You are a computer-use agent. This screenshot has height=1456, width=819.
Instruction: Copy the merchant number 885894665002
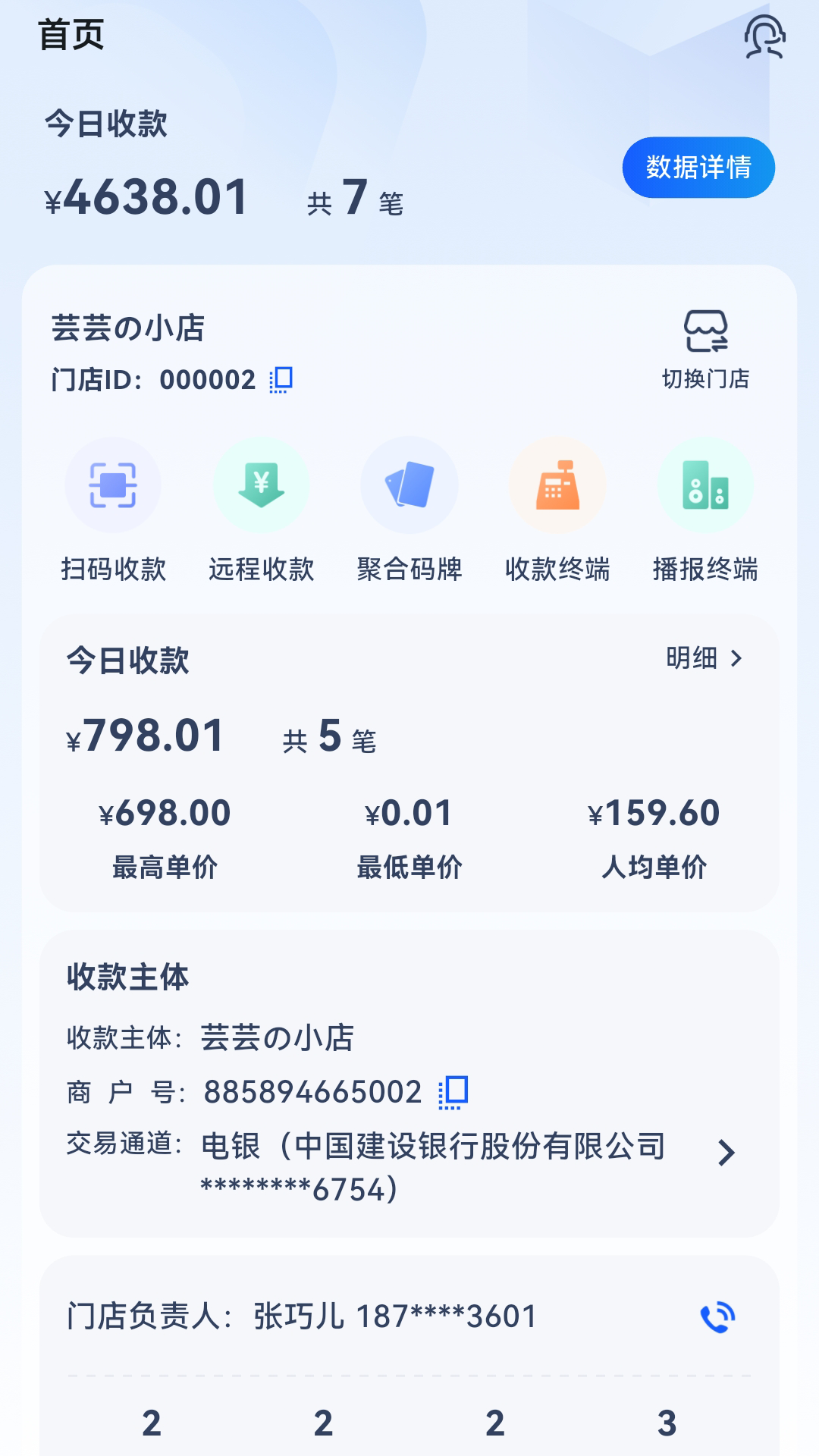pyautogui.click(x=451, y=1093)
